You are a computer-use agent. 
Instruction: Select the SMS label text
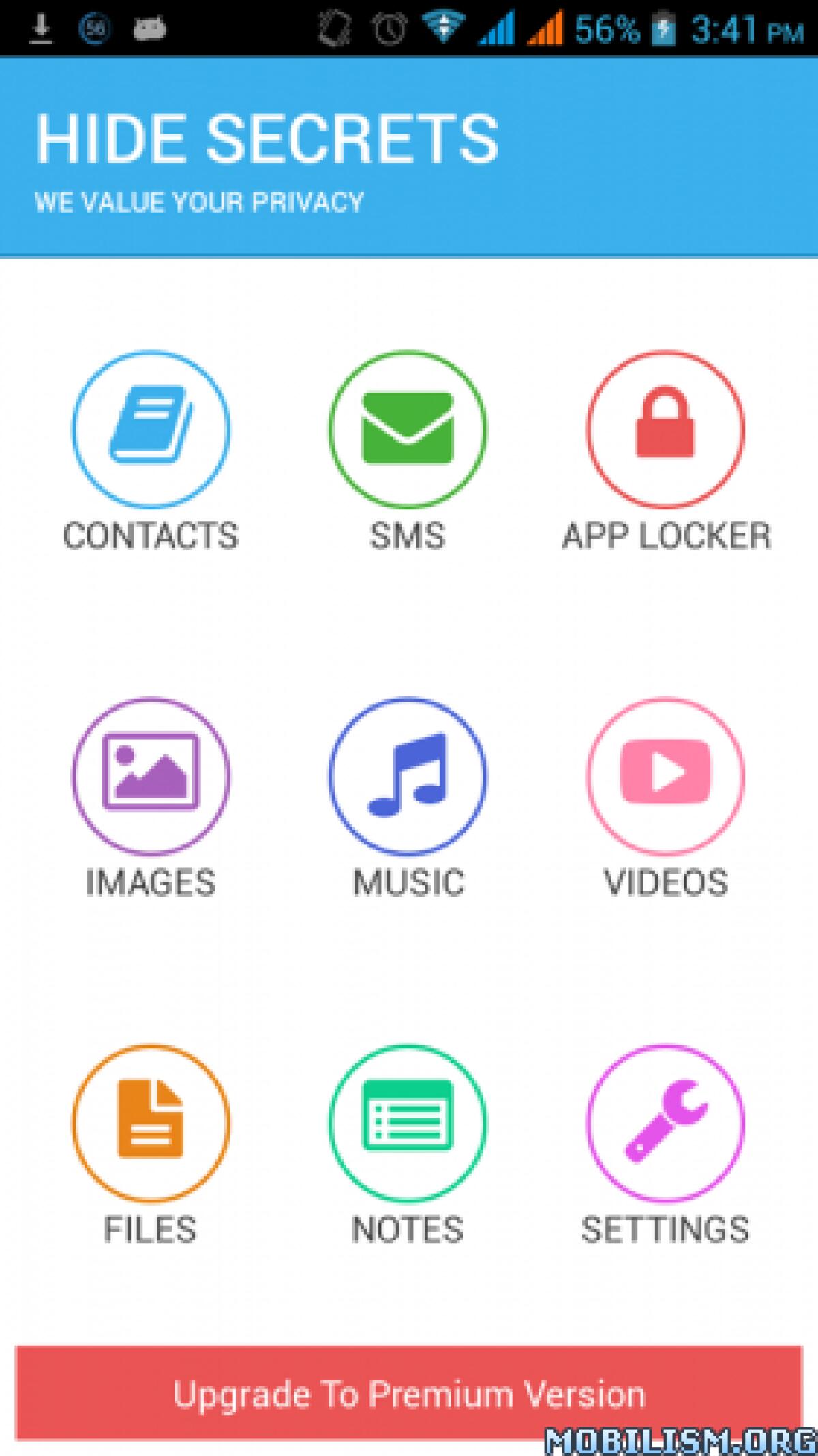[406, 537]
